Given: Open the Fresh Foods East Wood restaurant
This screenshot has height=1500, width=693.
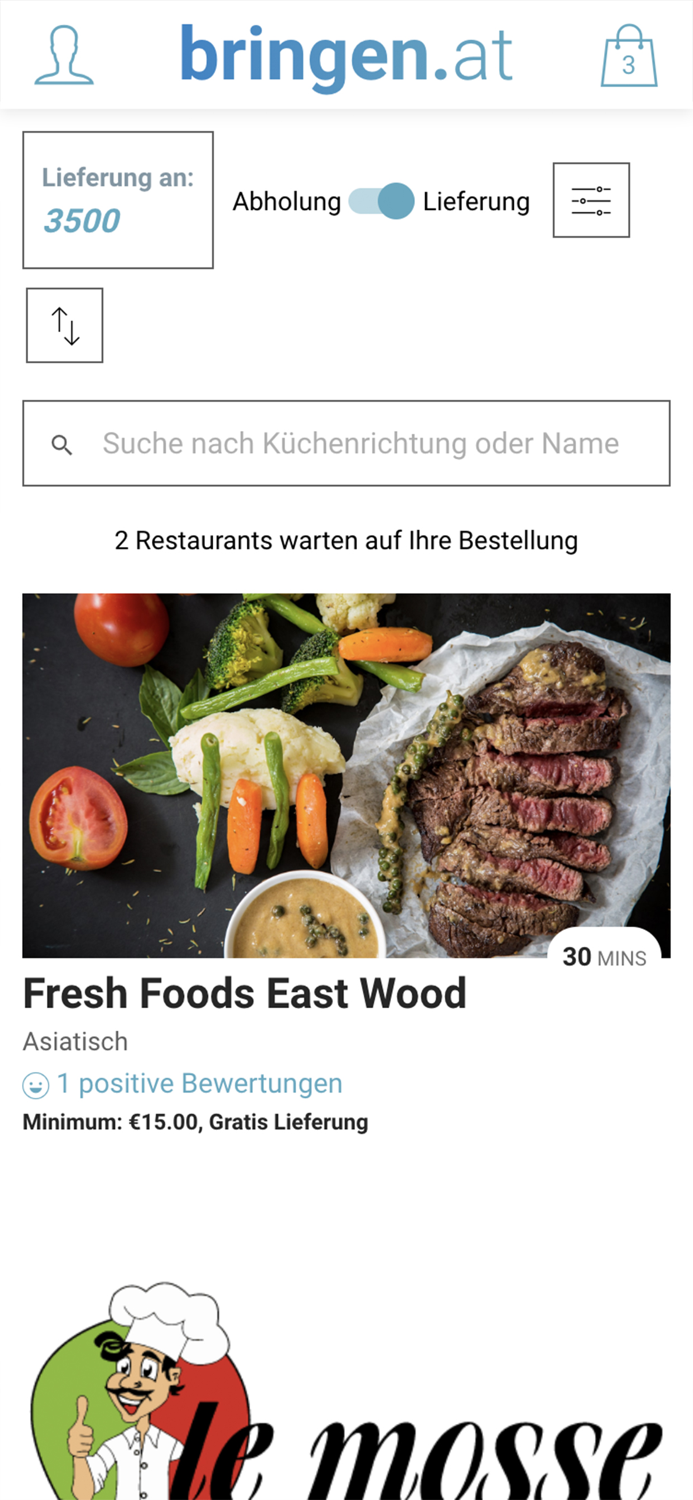Looking at the screenshot, I should tap(245, 993).
